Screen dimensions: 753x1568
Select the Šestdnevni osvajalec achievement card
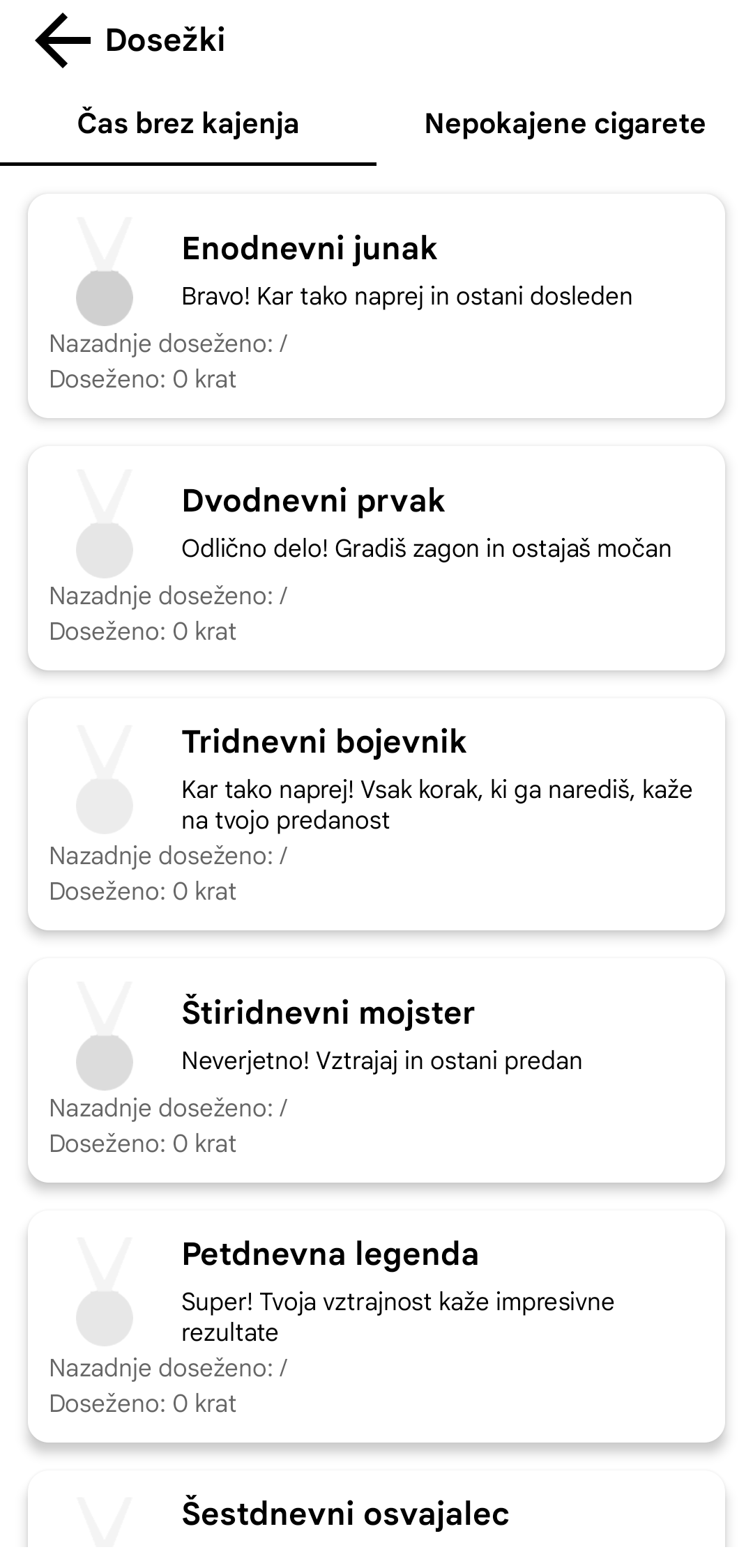click(x=376, y=1514)
